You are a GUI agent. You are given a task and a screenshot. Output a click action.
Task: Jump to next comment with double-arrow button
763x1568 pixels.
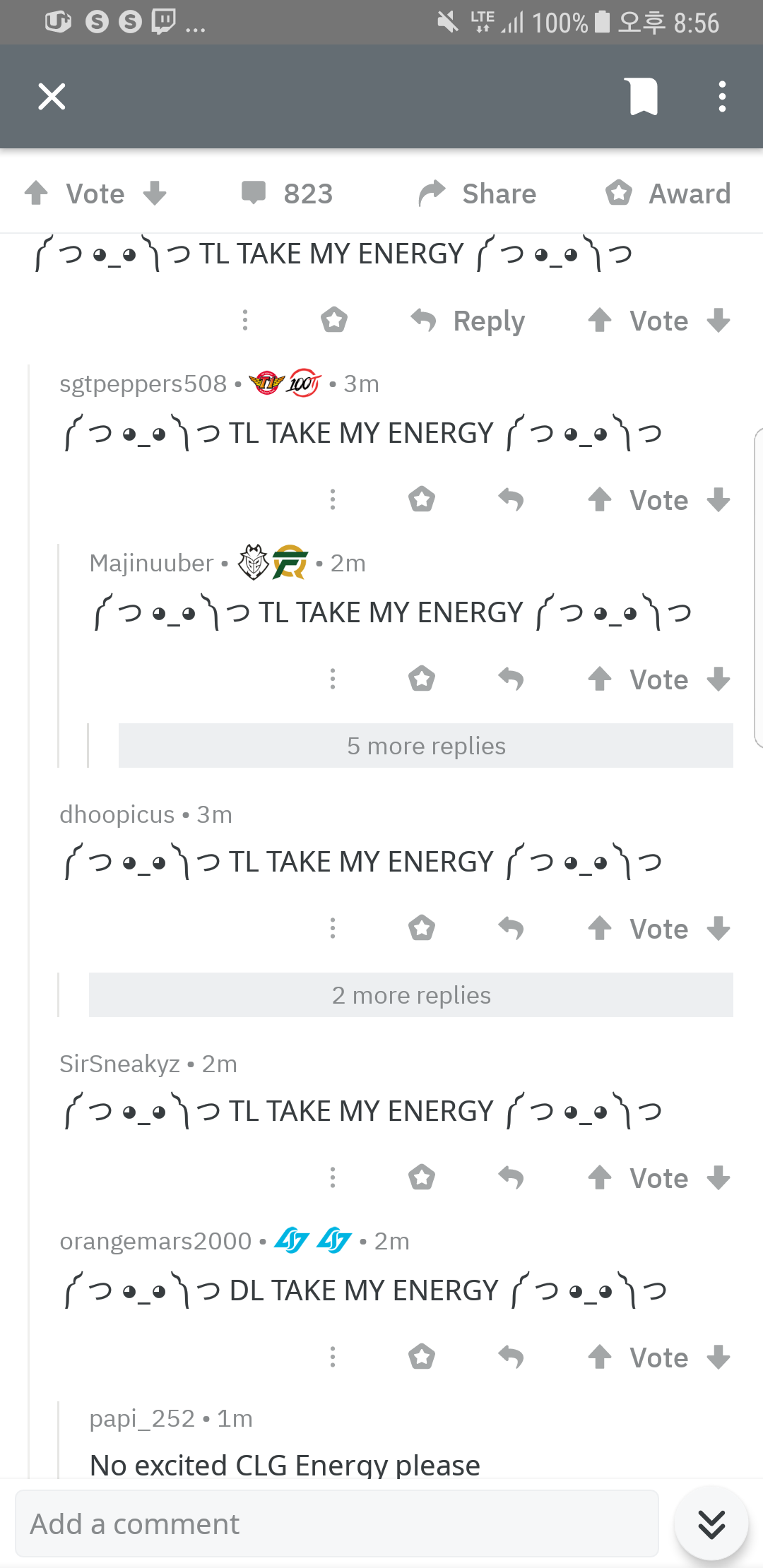coord(711,1524)
